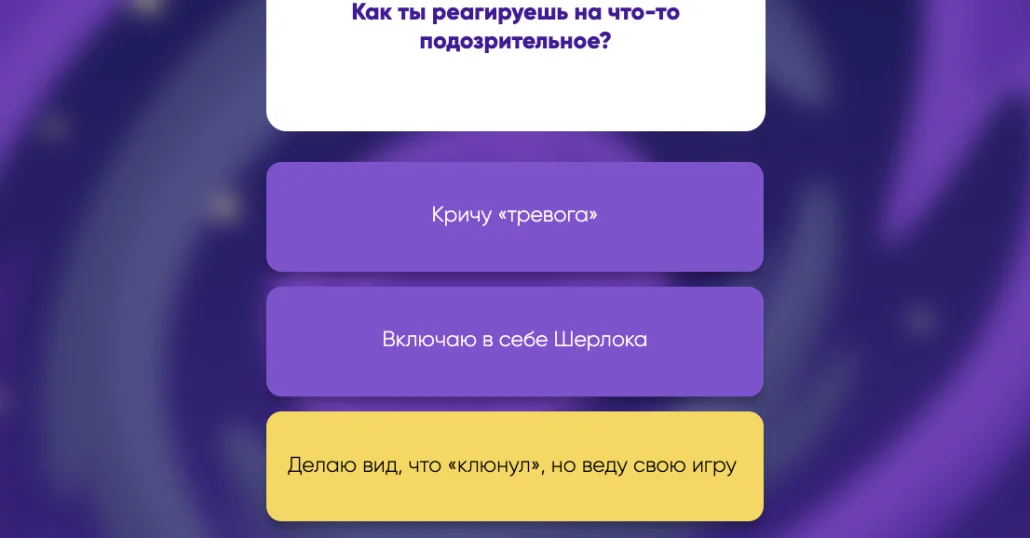Screen dimensions: 1030x538
Task: Choose «Включаю в себе Шерлока»
Action: pos(514,340)
